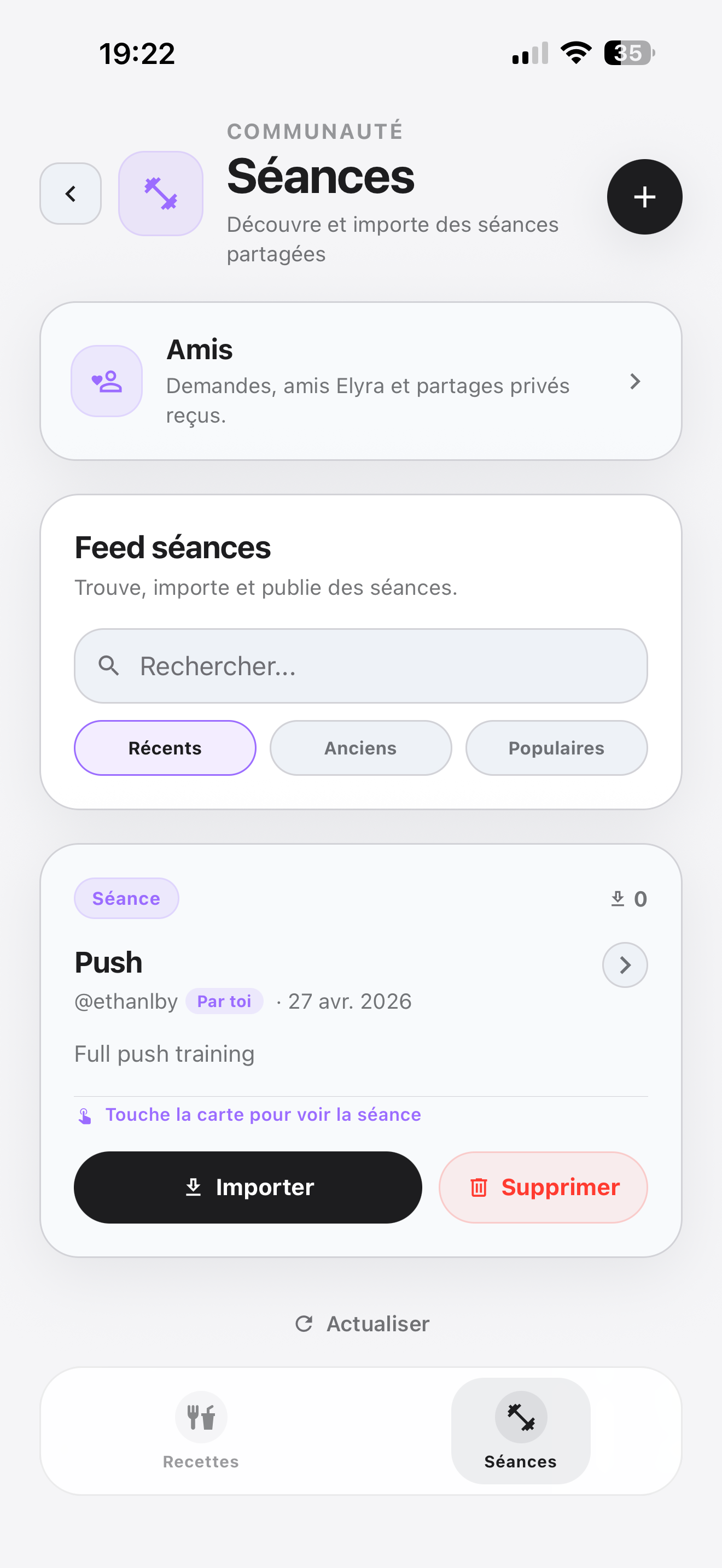Go back using the arrow button
Screen dimensions: 722x1568
71,194
